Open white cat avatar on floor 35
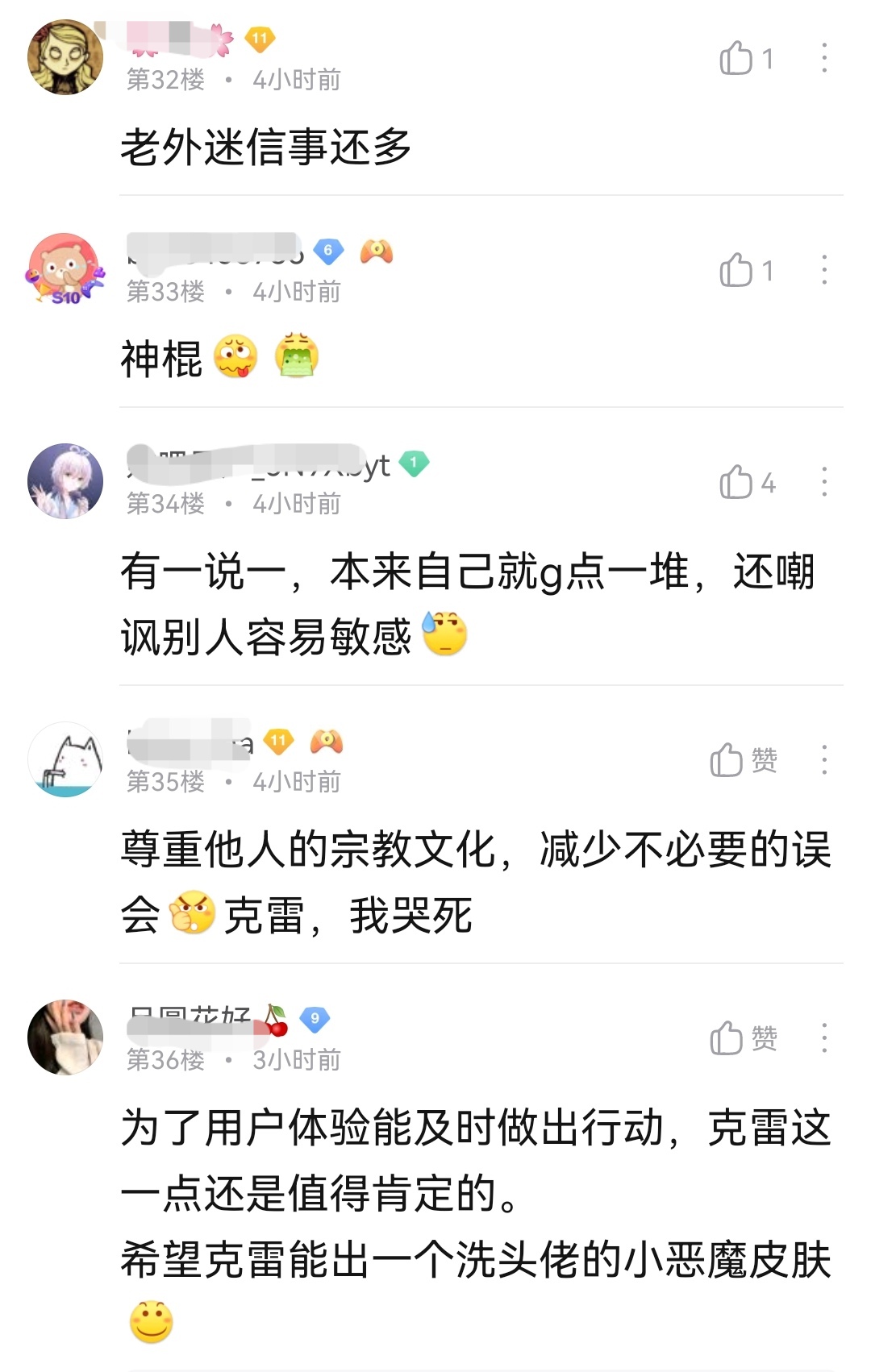Viewport: 871px width, 1372px height. click(x=65, y=759)
